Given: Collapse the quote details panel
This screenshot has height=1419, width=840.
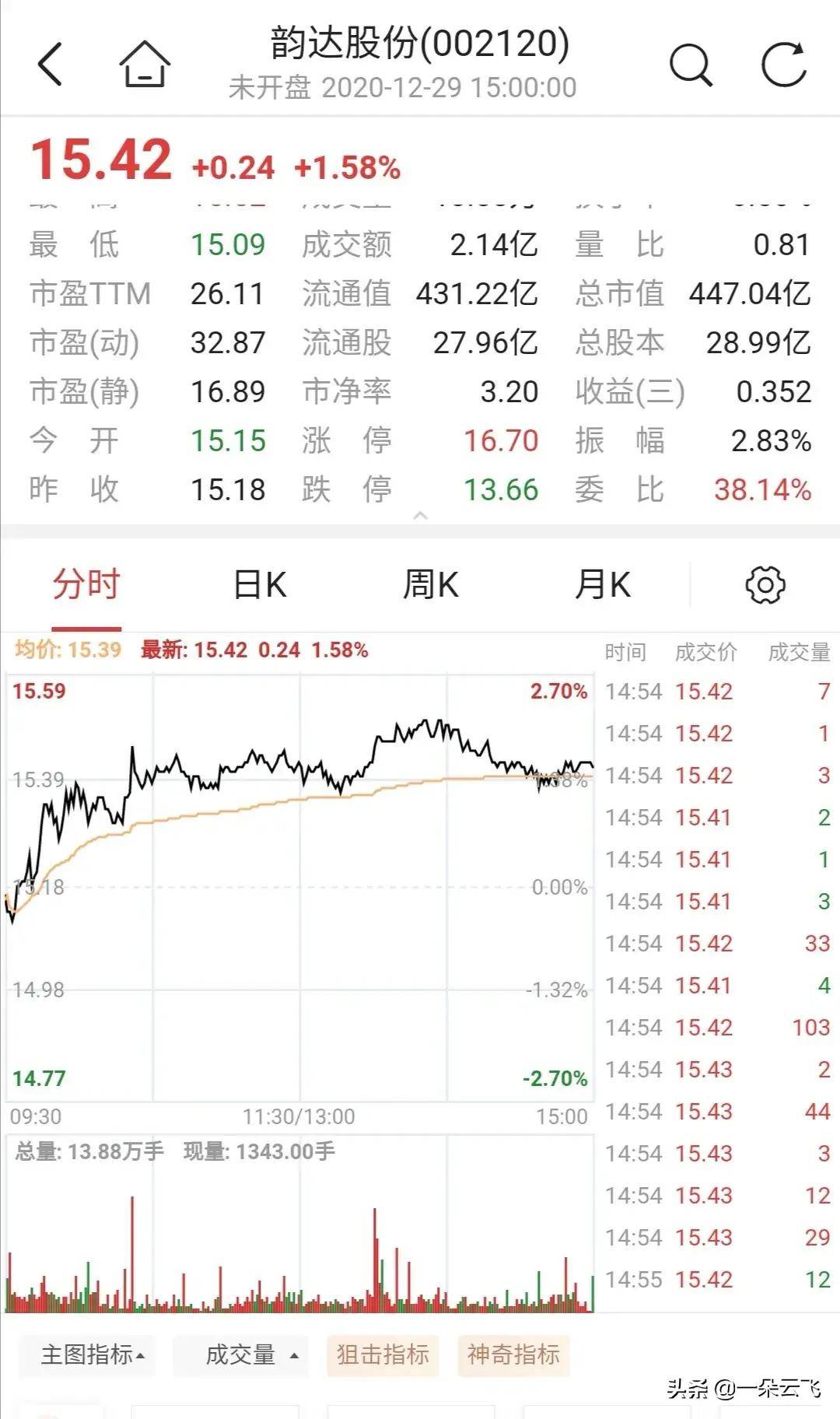Looking at the screenshot, I should (420, 516).
